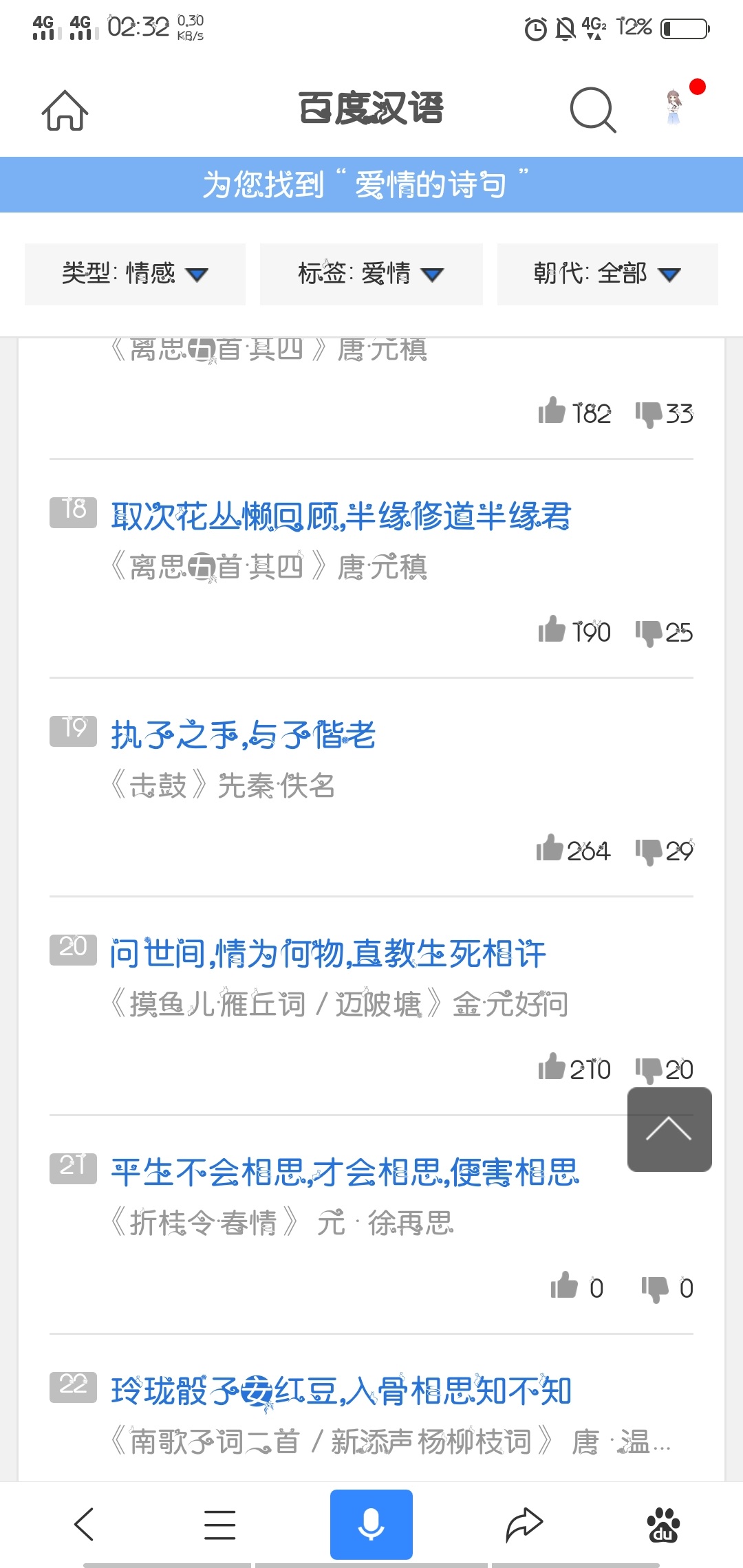The image size is (743, 1568).
Task: Expand the 朝代: 全部 dropdown
Action: coord(607,274)
